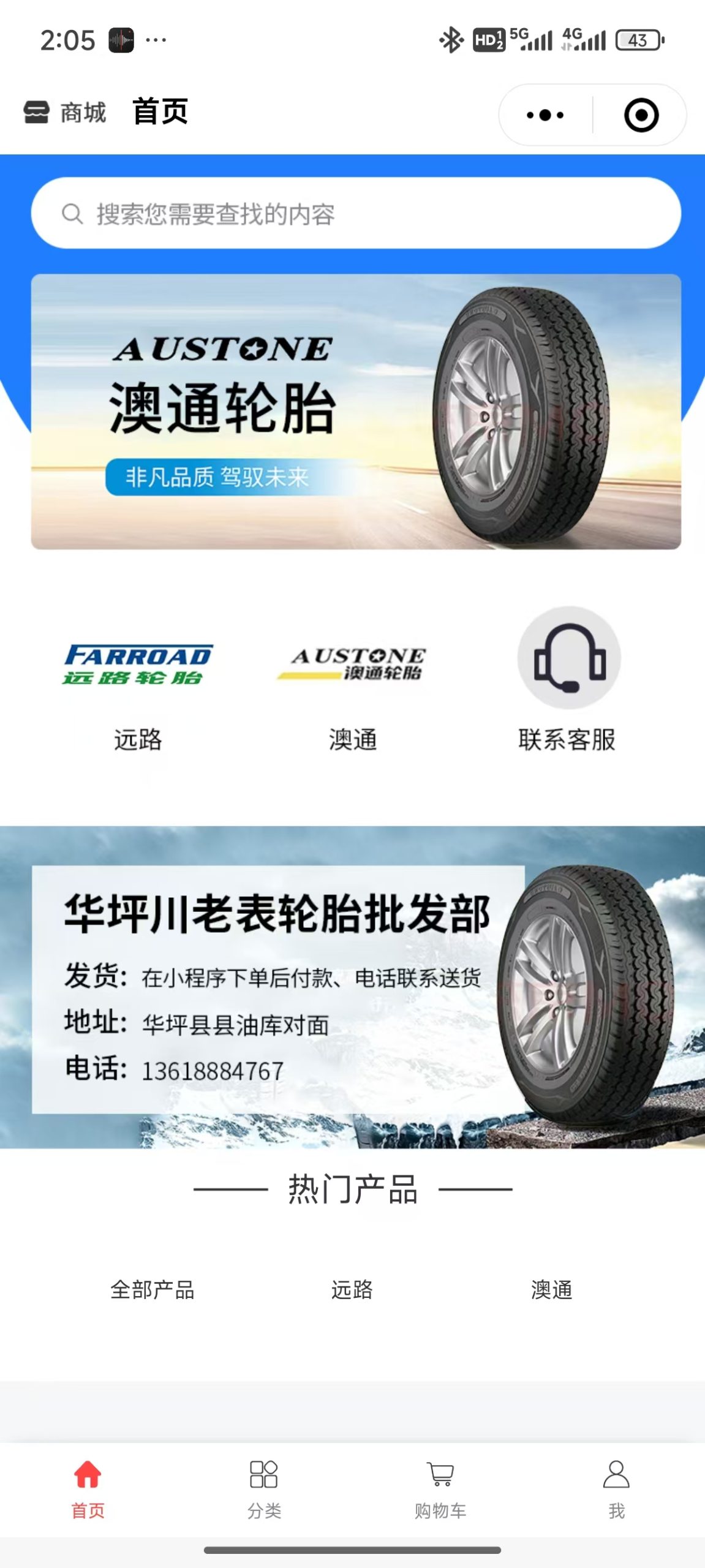Close the mini program with the circle icon
The width and height of the screenshot is (705, 1568).
(x=641, y=115)
